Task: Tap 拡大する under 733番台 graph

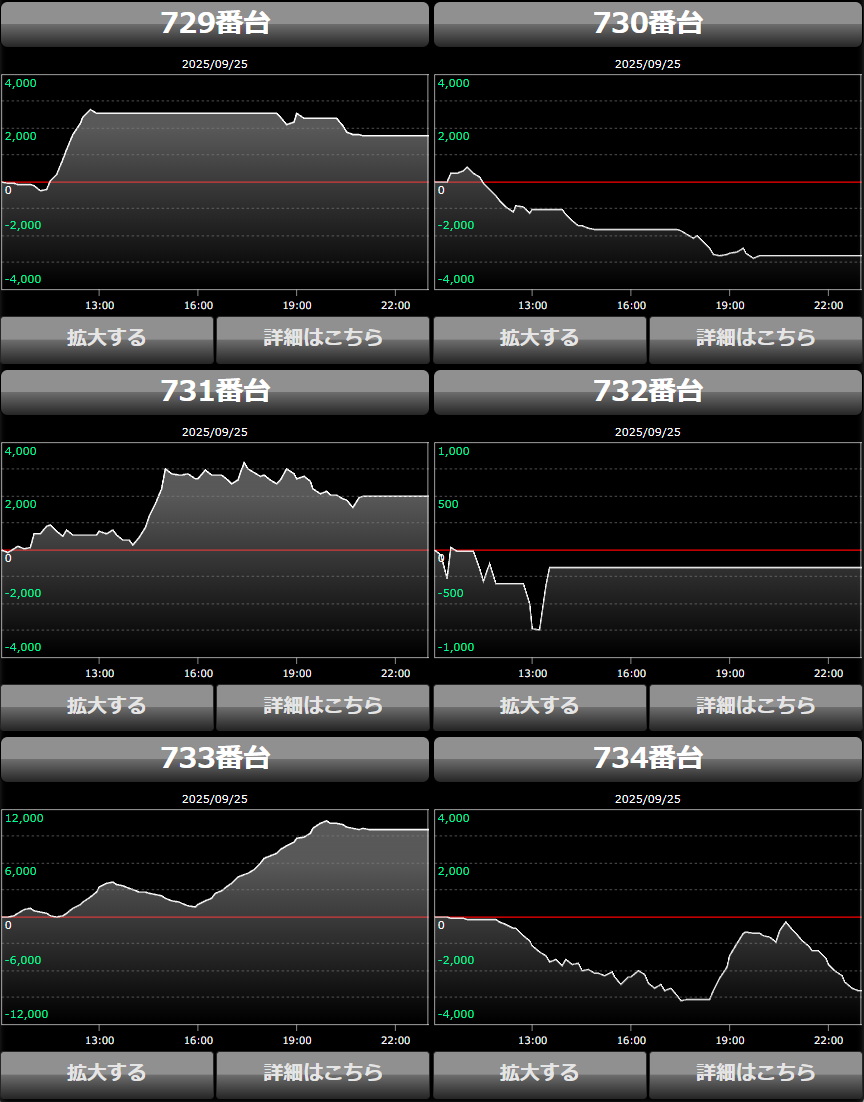Action: tap(107, 1074)
